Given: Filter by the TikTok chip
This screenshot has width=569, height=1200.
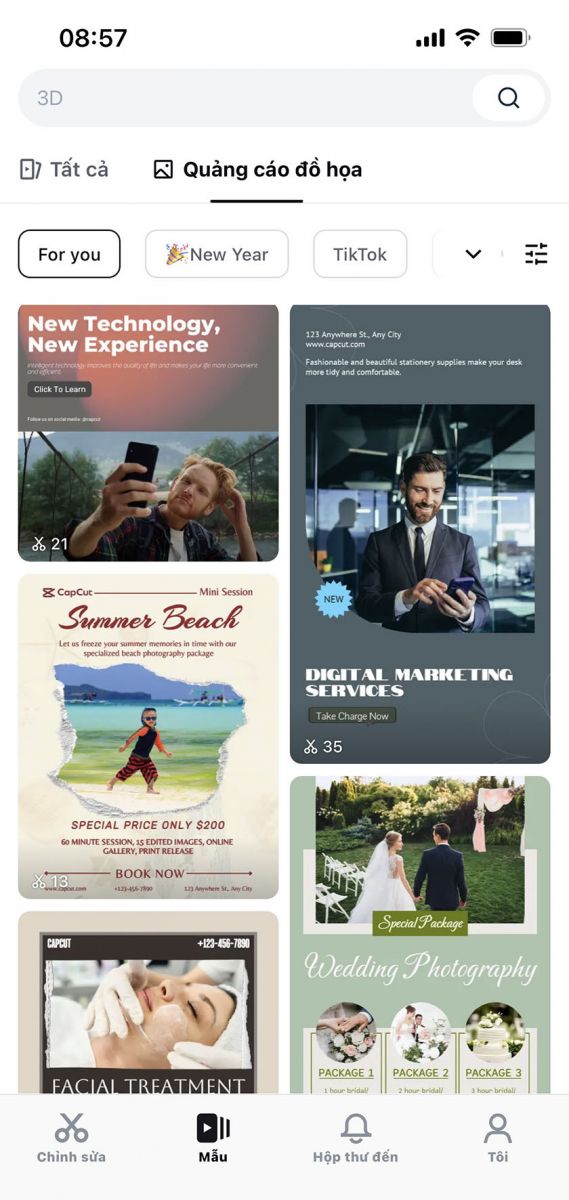Looking at the screenshot, I should coord(360,254).
